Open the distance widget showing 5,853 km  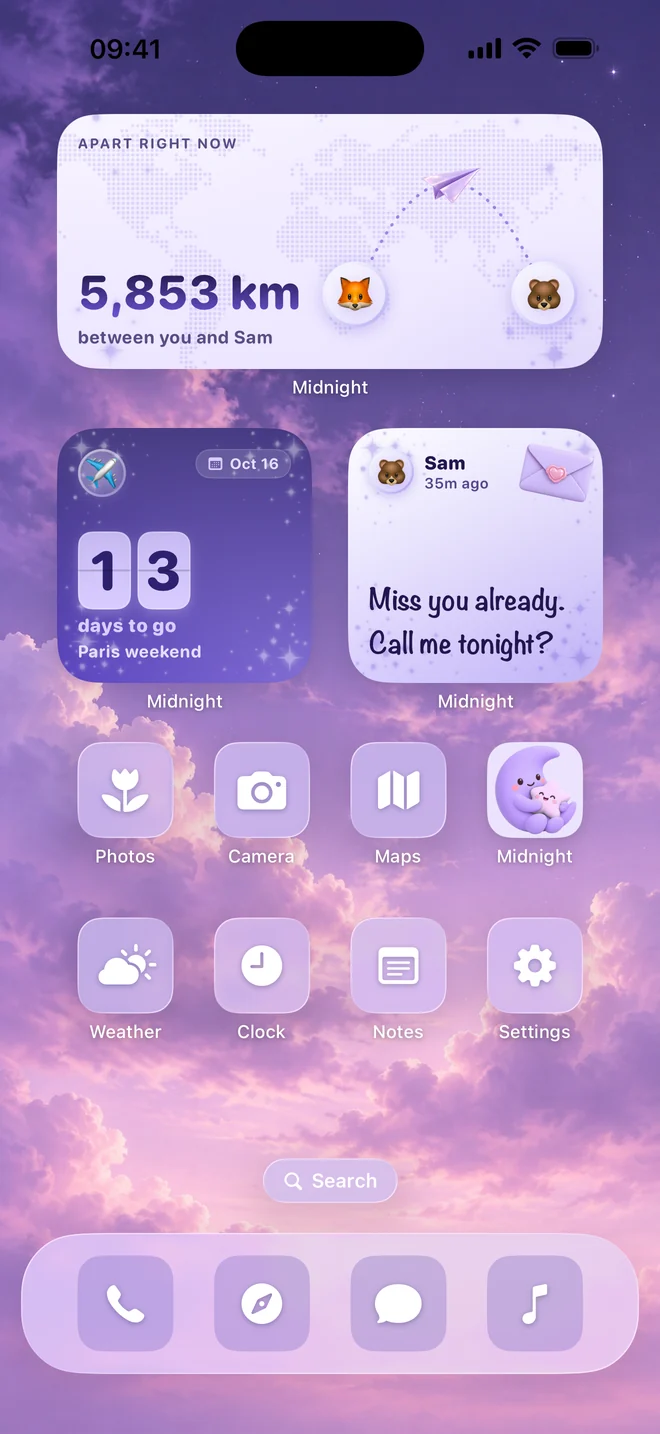point(330,242)
